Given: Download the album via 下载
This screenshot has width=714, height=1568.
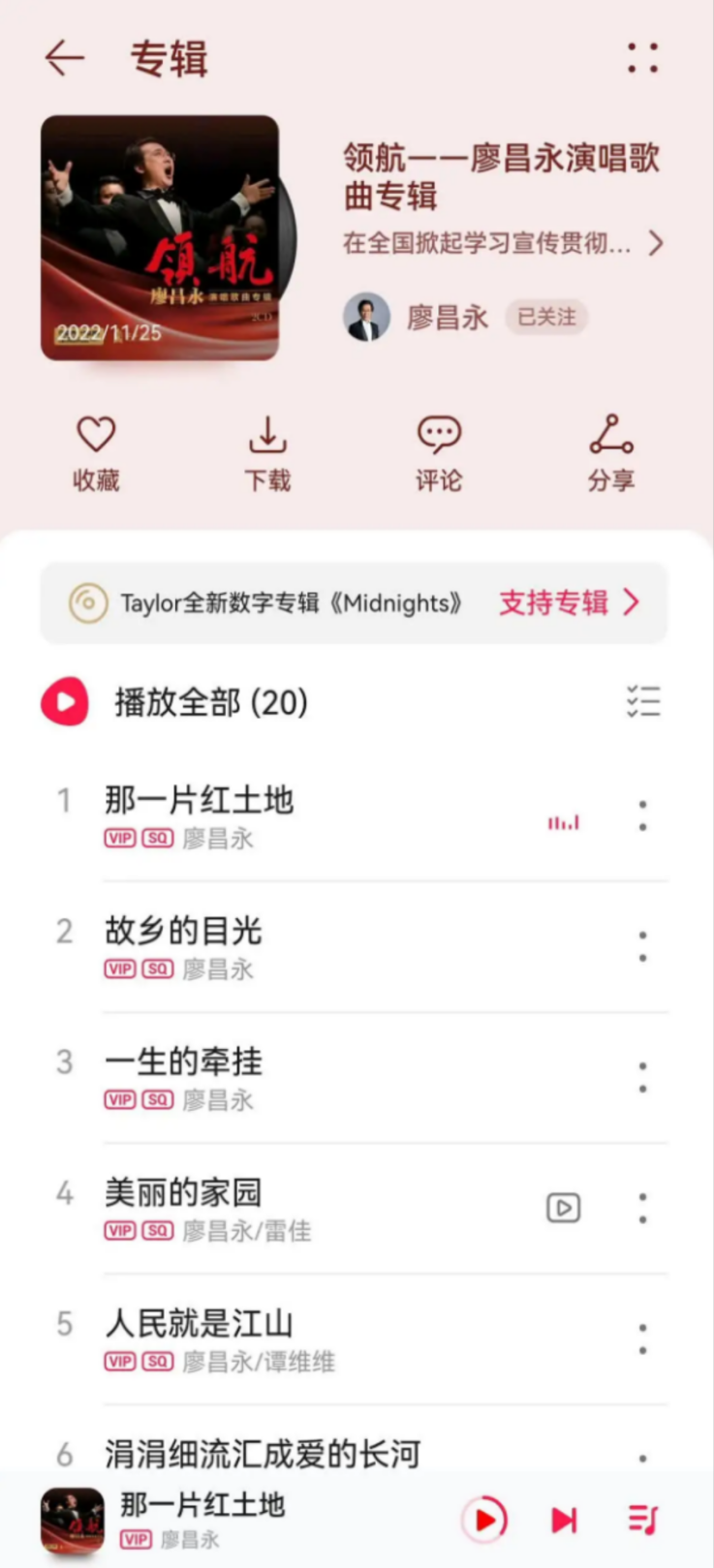Looking at the screenshot, I should click(267, 453).
